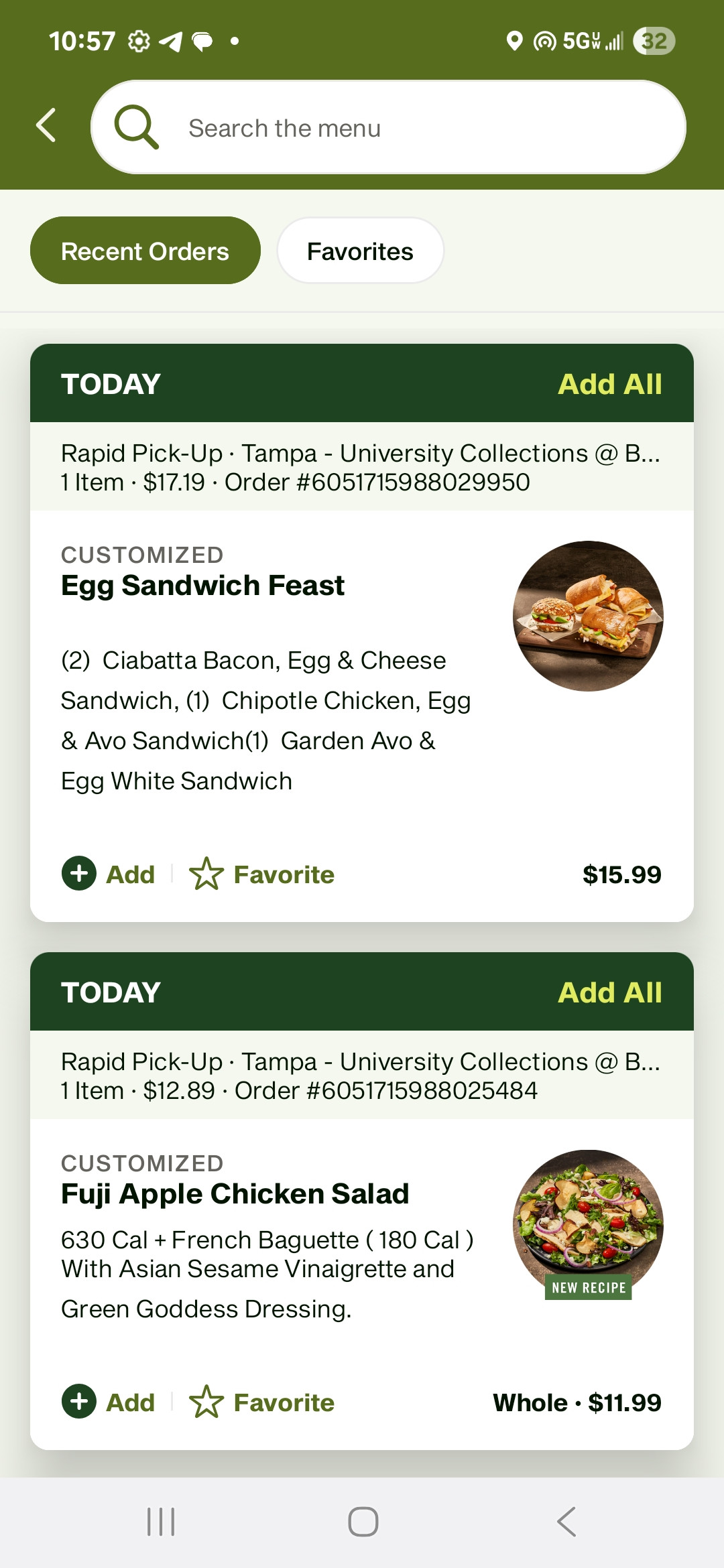View the Fuji Apple Chicken Salad image
724x1568 pixels.
tap(588, 1224)
